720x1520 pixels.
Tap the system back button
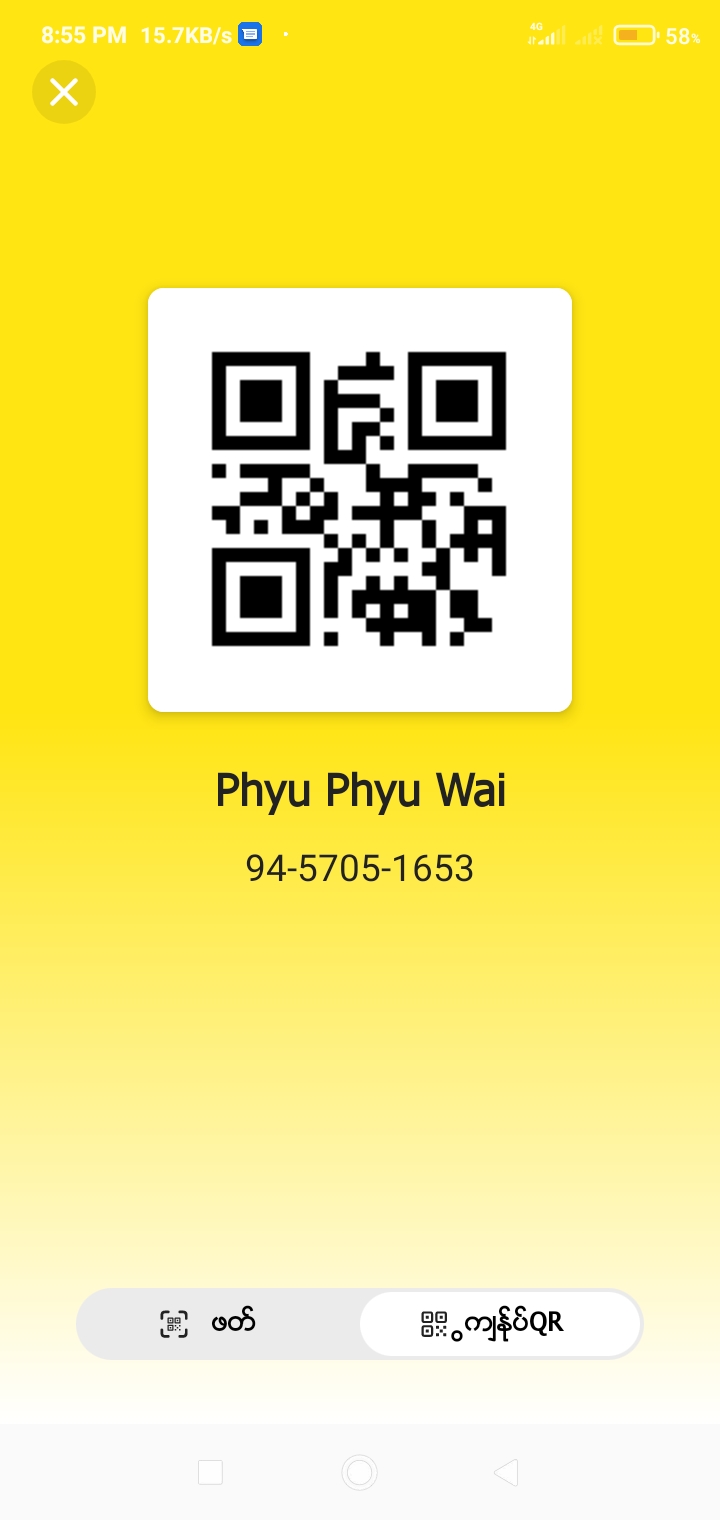pos(506,1472)
